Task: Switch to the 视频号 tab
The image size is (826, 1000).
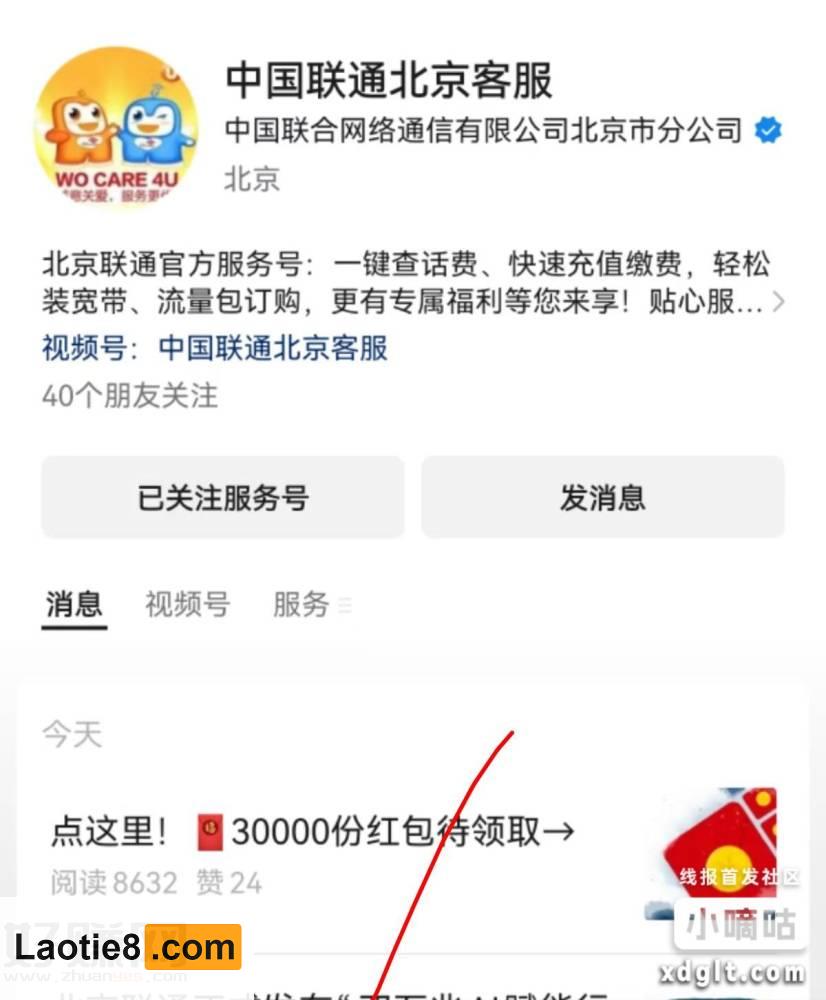Action: coord(187,604)
